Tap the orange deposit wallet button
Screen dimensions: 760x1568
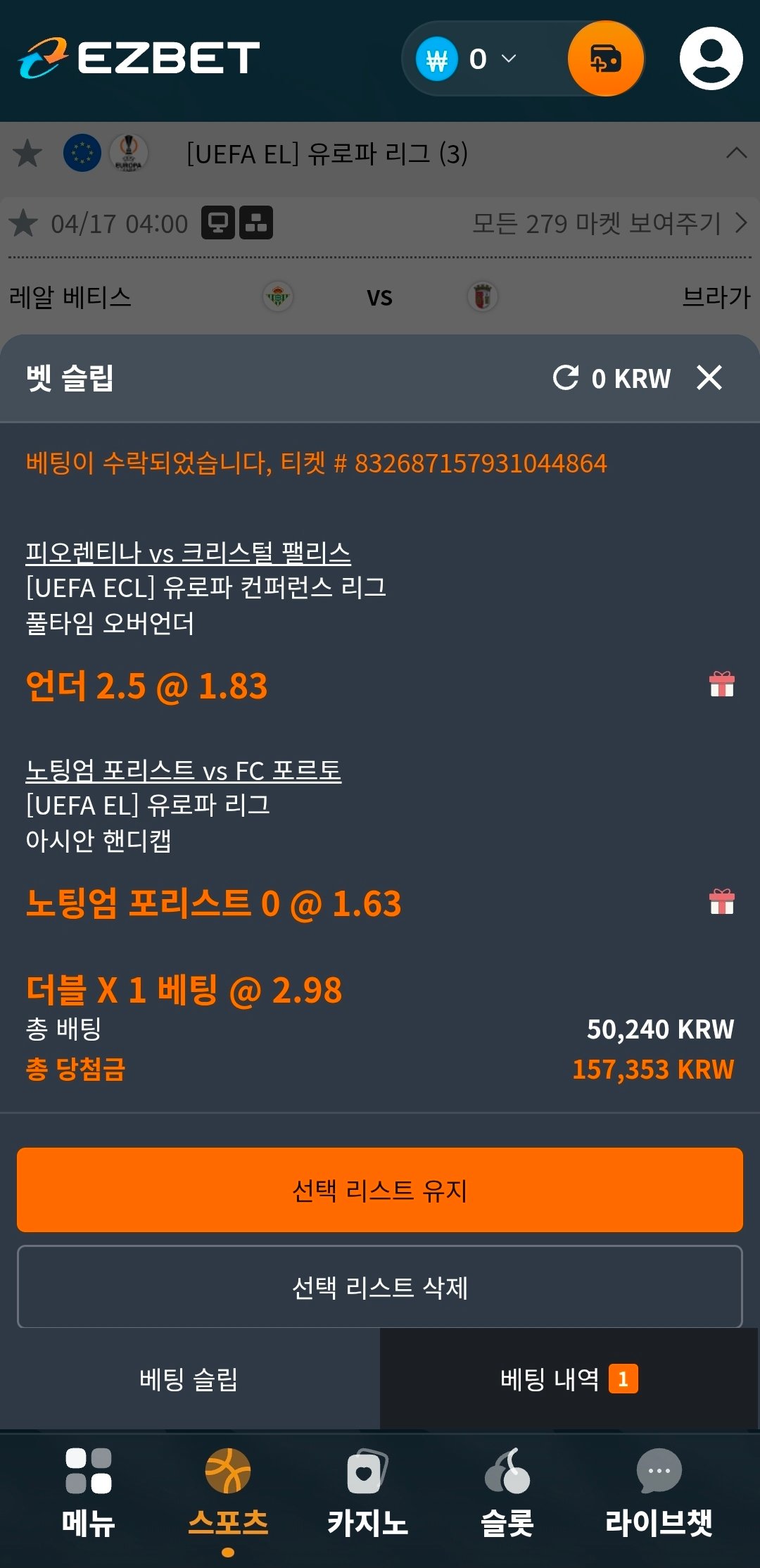coord(605,59)
